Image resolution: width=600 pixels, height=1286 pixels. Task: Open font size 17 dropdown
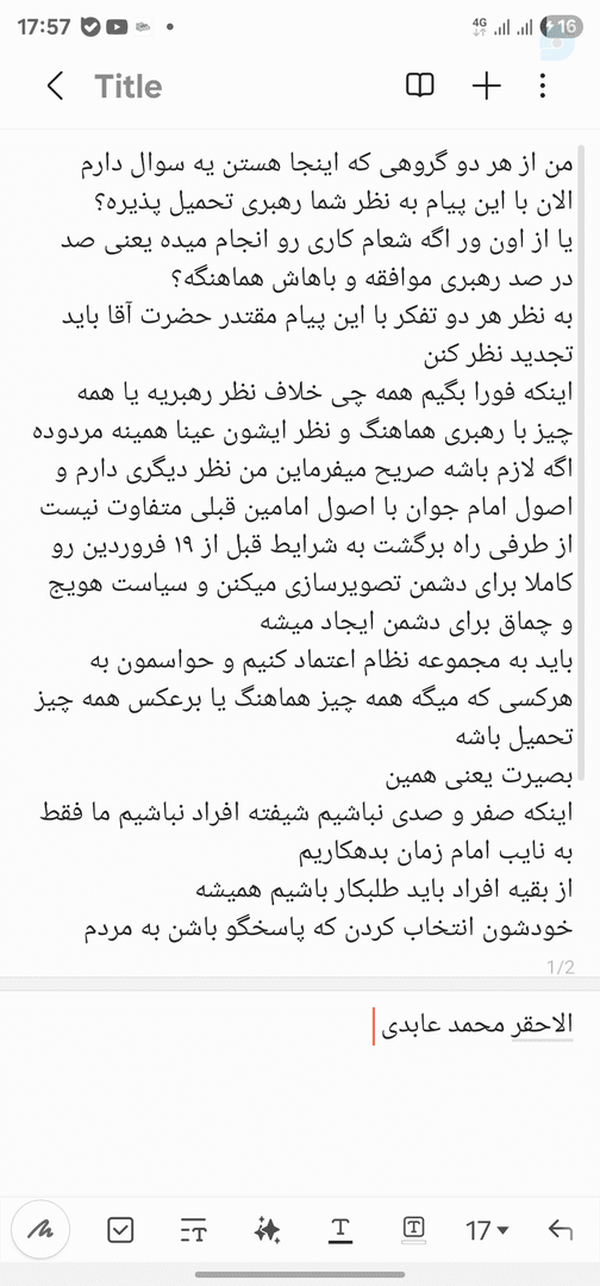click(487, 1231)
